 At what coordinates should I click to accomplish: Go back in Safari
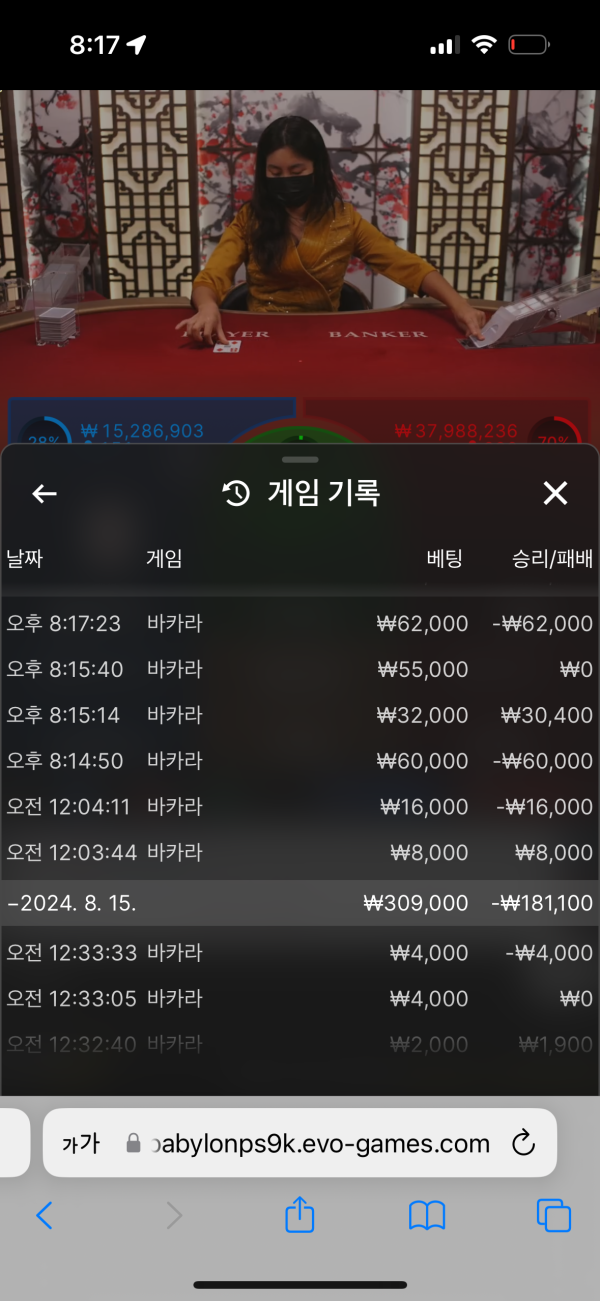pyautogui.click(x=44, y=1215)
